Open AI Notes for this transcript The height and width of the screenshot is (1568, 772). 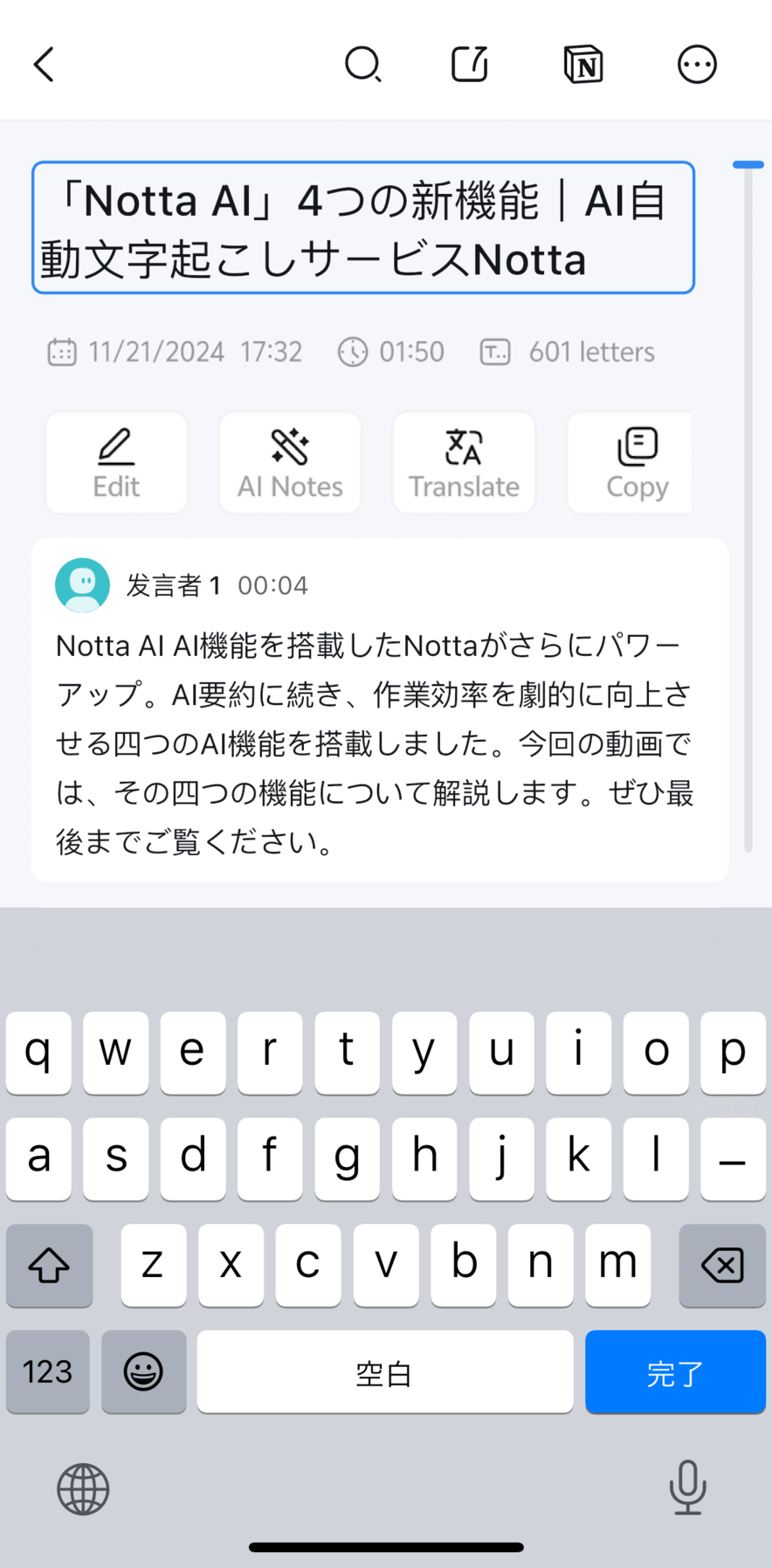(289, 462)
